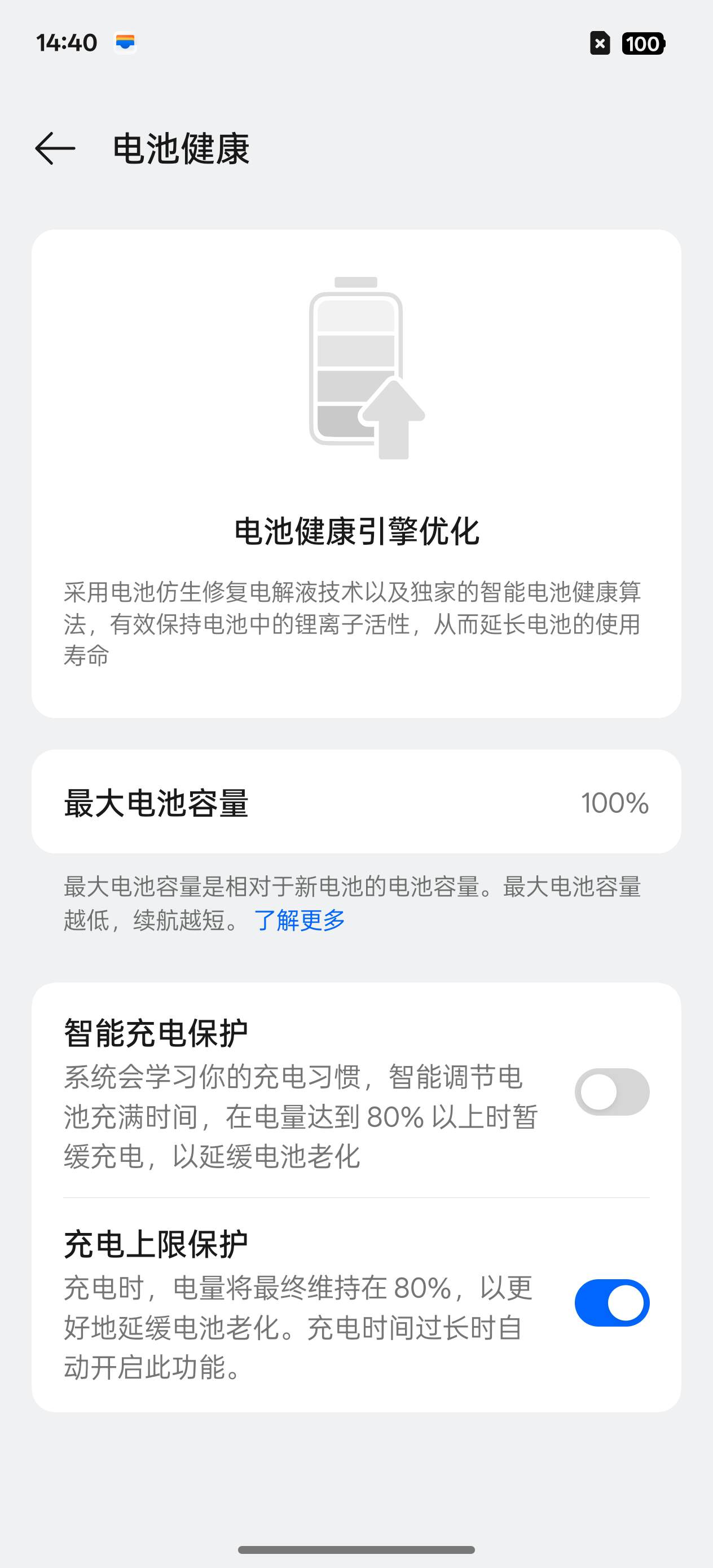Viewport: 713px width, 1568px height.
Task: Go back from the 电池健康 page
Action: pyautogui.click(x=55, y=148)
